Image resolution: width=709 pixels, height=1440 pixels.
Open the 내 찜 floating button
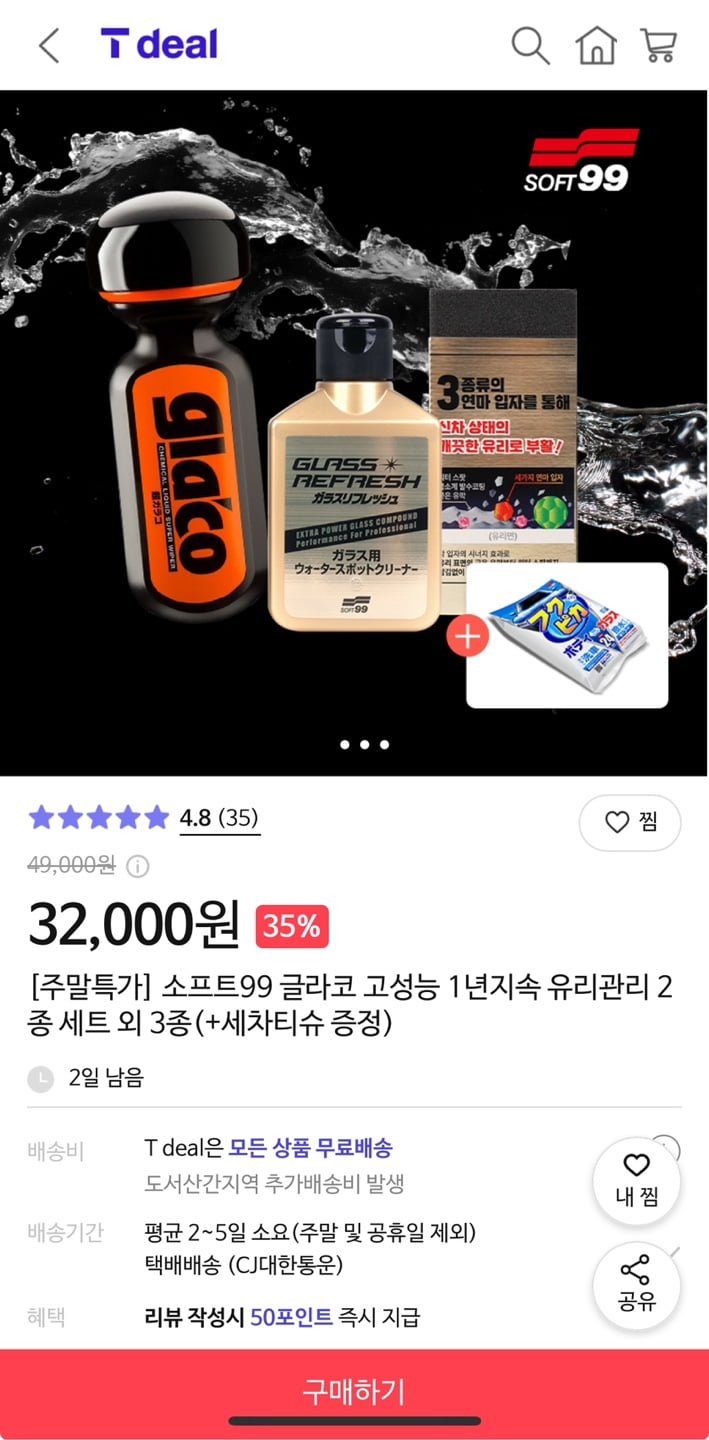click(x=636, y=1181)
